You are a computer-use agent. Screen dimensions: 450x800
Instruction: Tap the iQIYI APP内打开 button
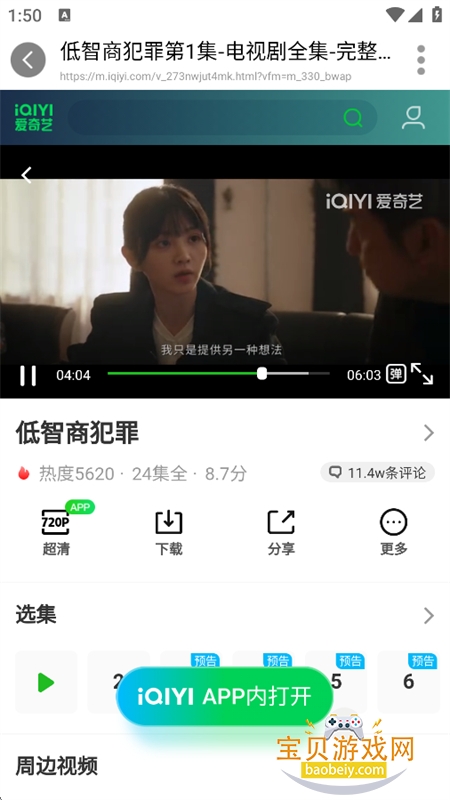224,696
